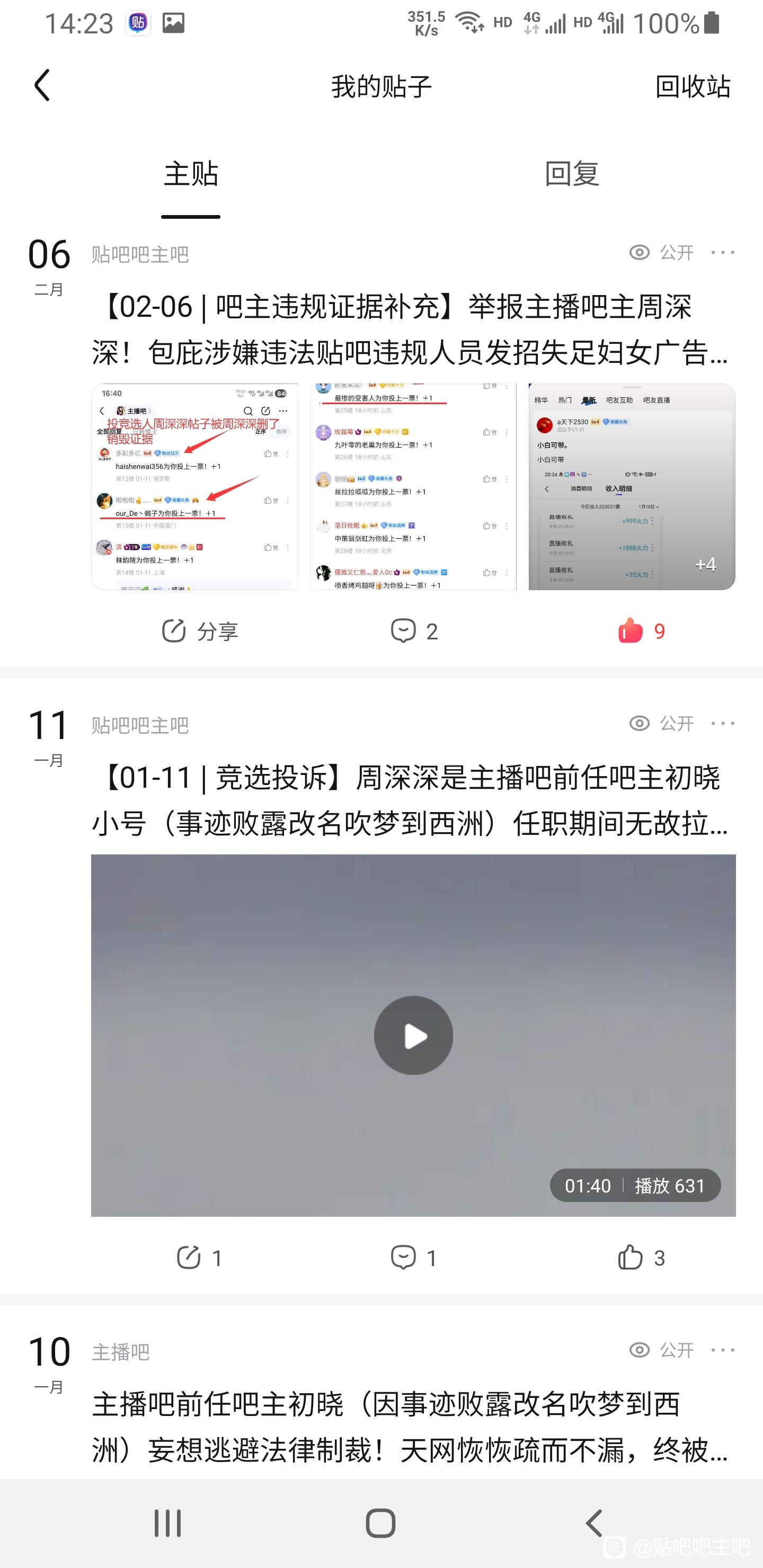Share the 01-11 video post

pyautogui.click(x=199, y=1258)
